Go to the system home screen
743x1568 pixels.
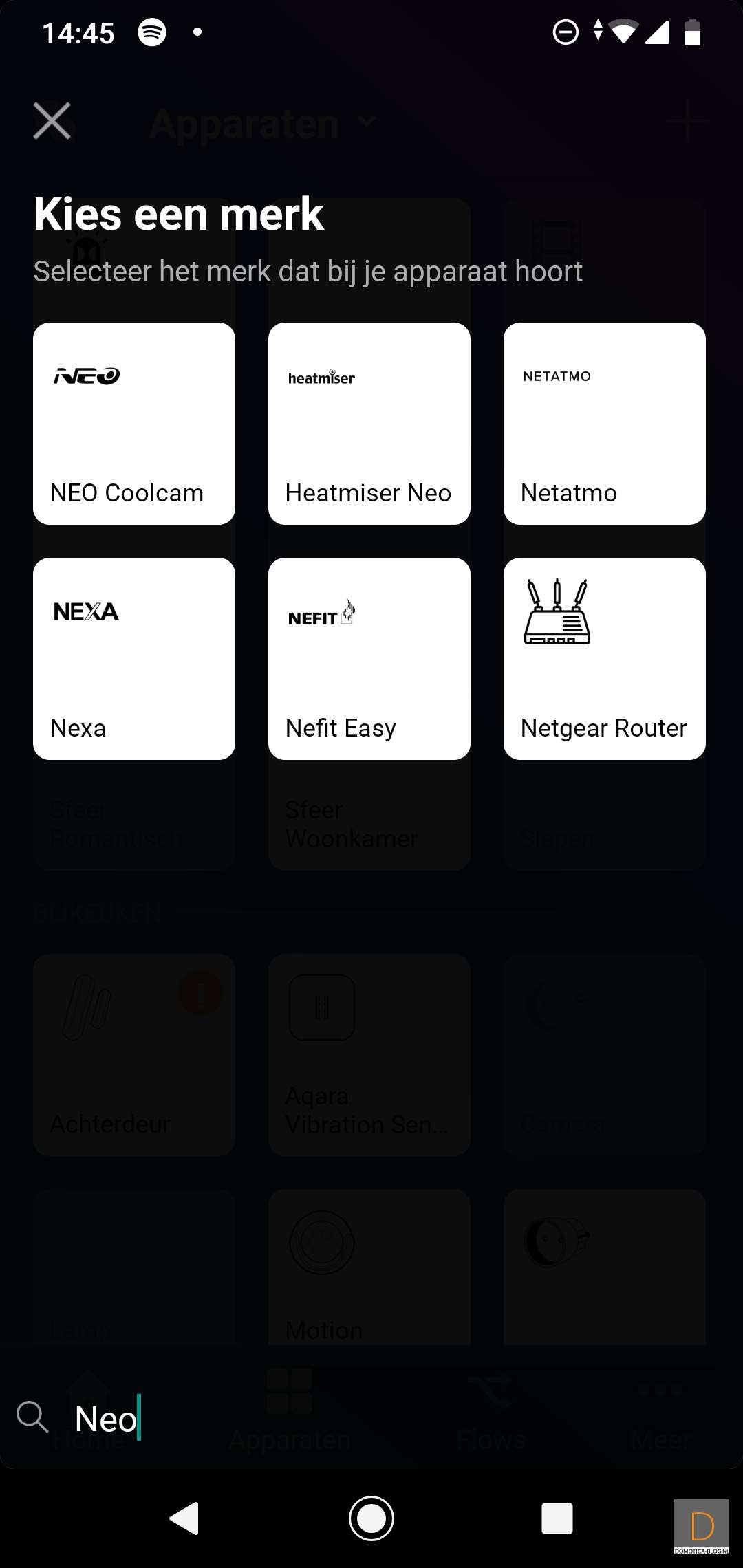coord(371,1518)
